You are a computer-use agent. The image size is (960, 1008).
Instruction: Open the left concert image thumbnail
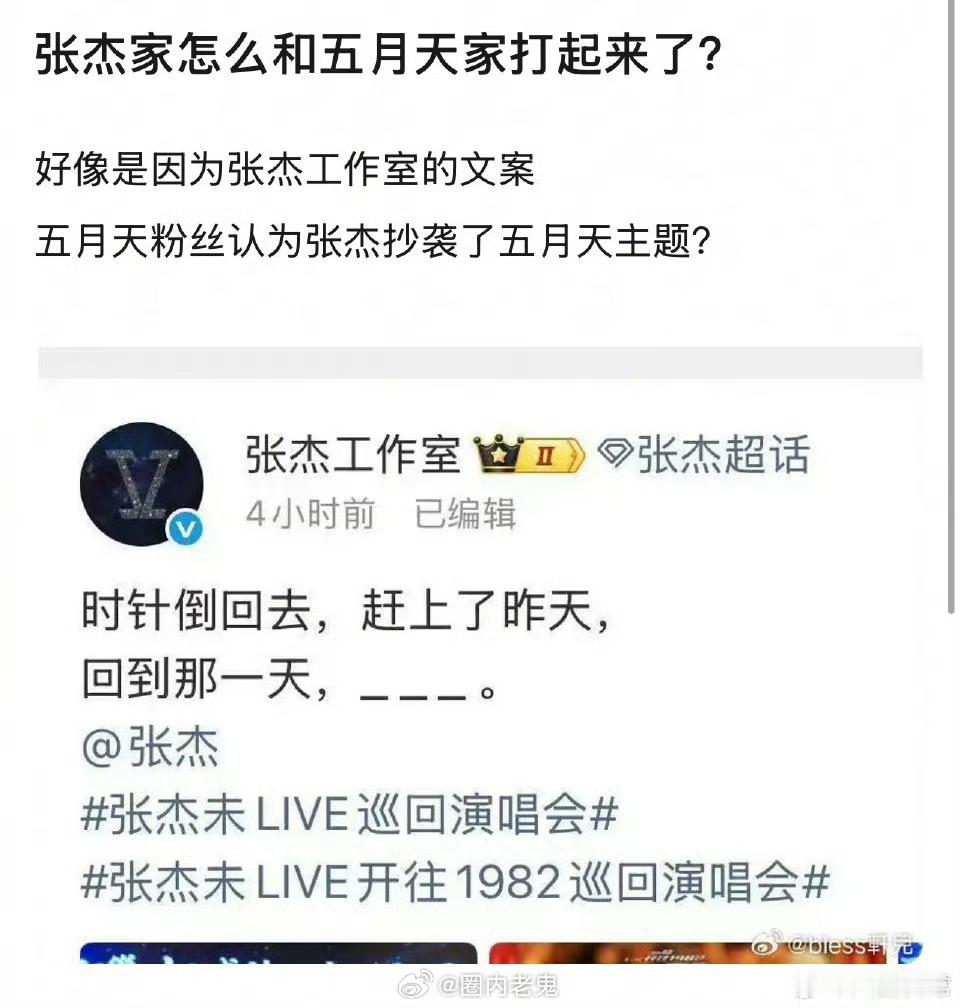click(x=280, y=955)
